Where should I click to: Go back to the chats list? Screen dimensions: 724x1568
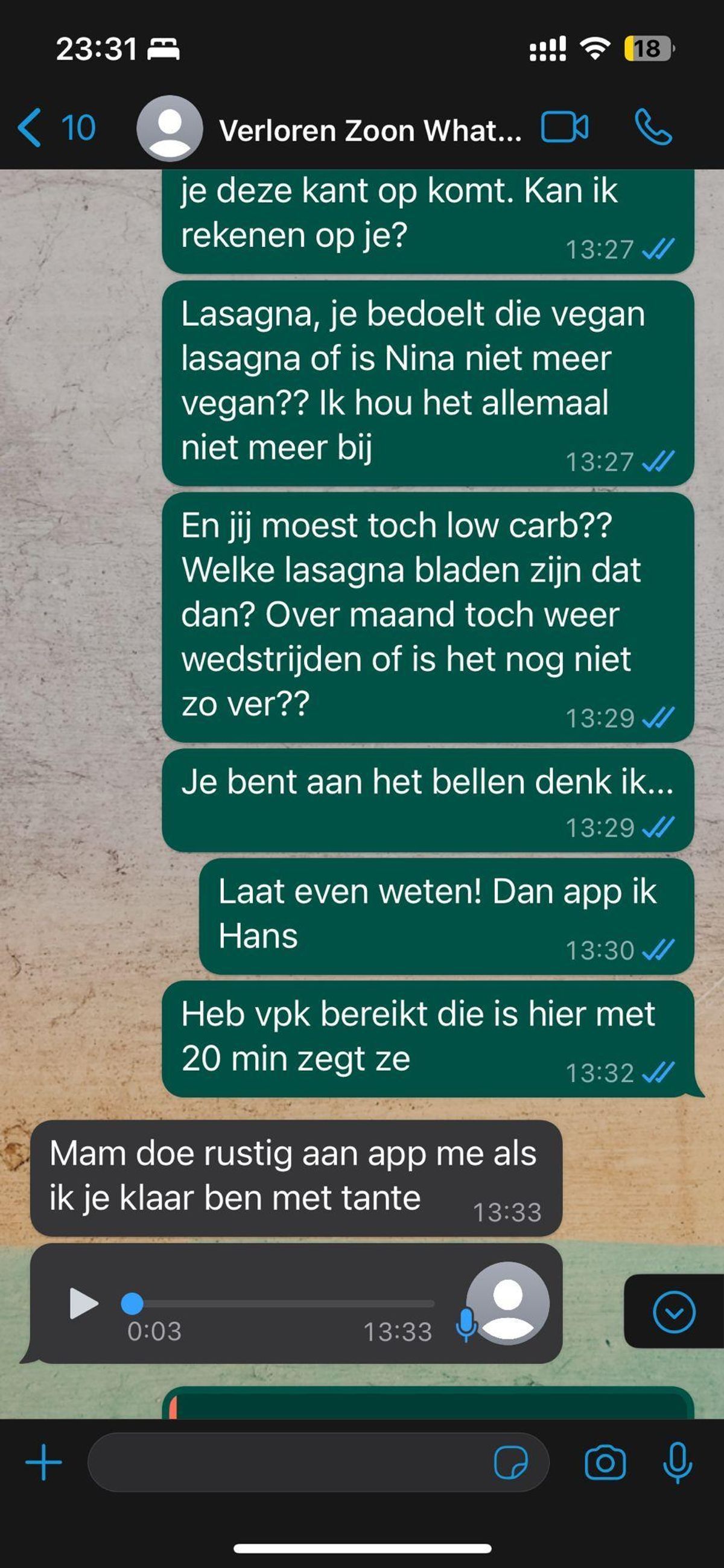(55, 128)
